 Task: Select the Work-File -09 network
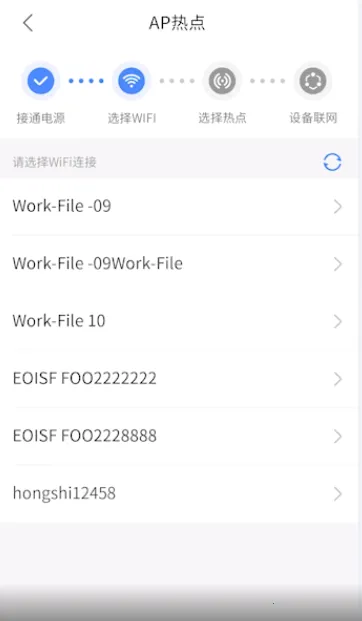click(x=179, y=206)
